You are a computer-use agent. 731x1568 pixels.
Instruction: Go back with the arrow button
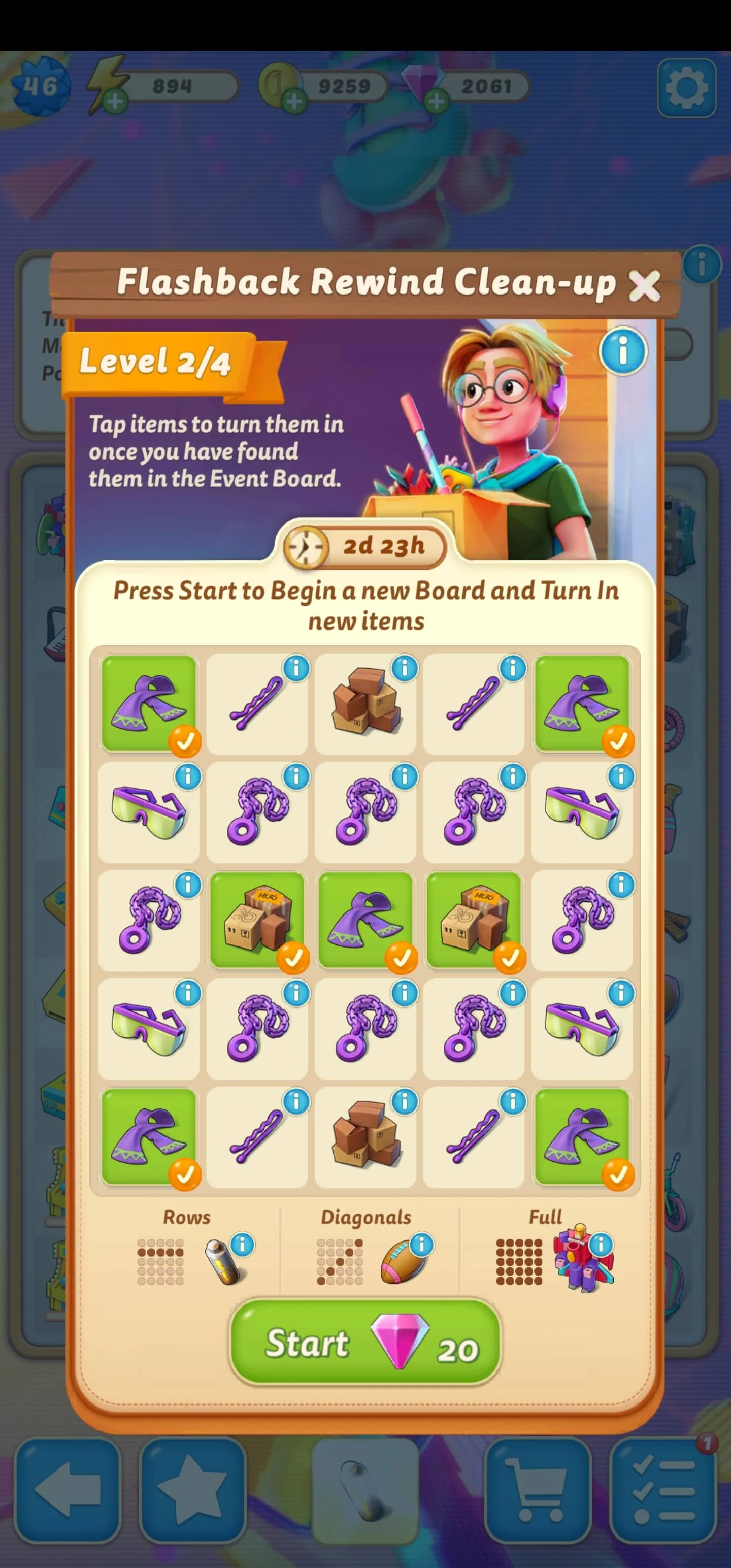pos(68,1489)
